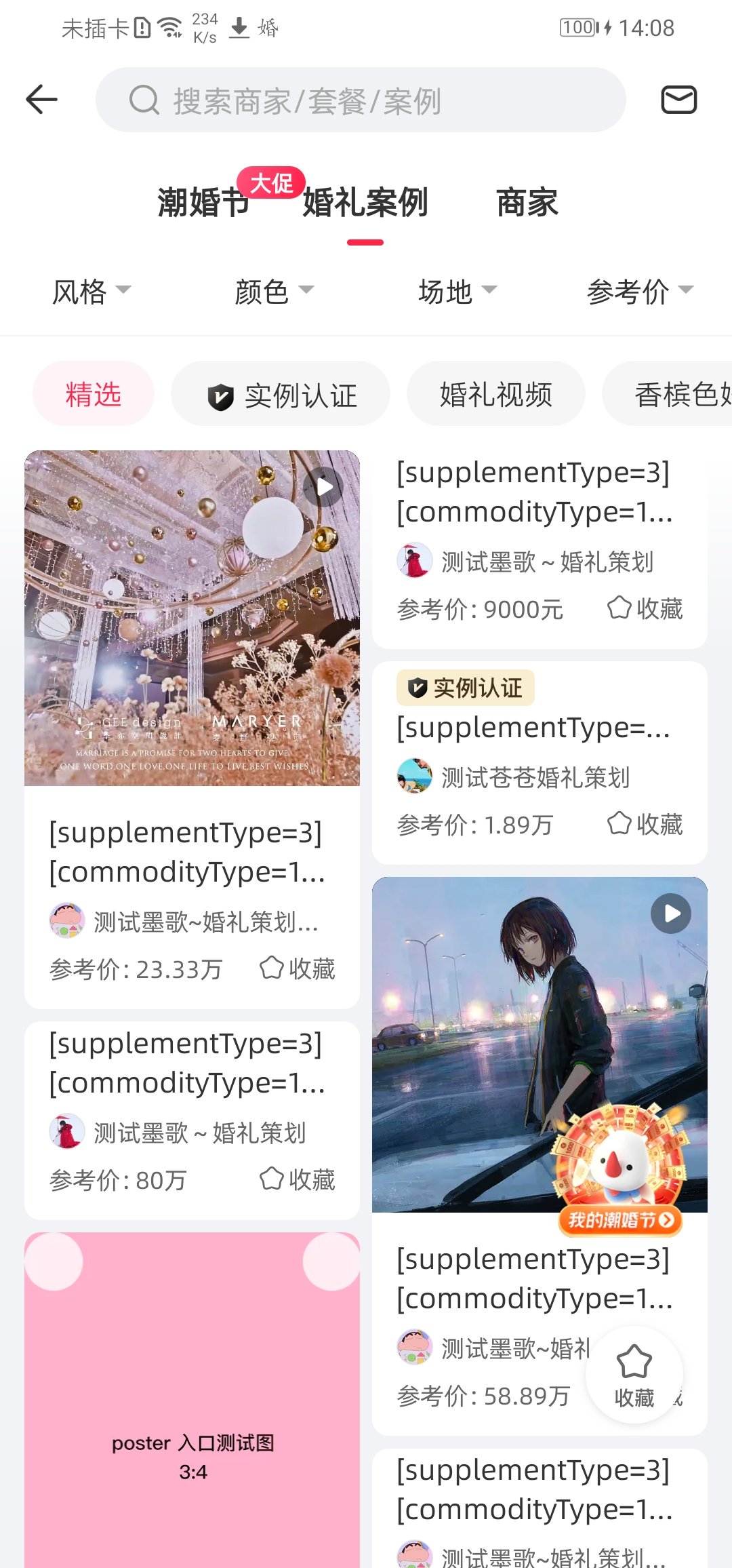The width and height of the screenshot is (732, 1568).
Task: Switch to the 商家 tab
Action: (527, 202)
